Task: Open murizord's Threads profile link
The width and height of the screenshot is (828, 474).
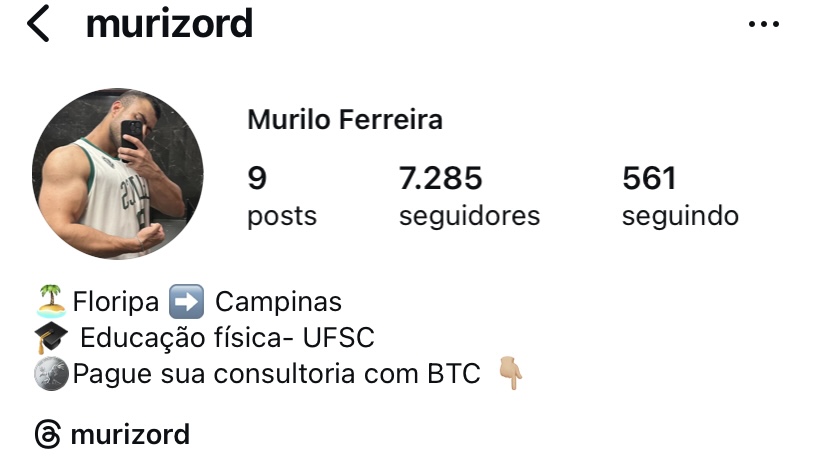Action: (112, 435)
